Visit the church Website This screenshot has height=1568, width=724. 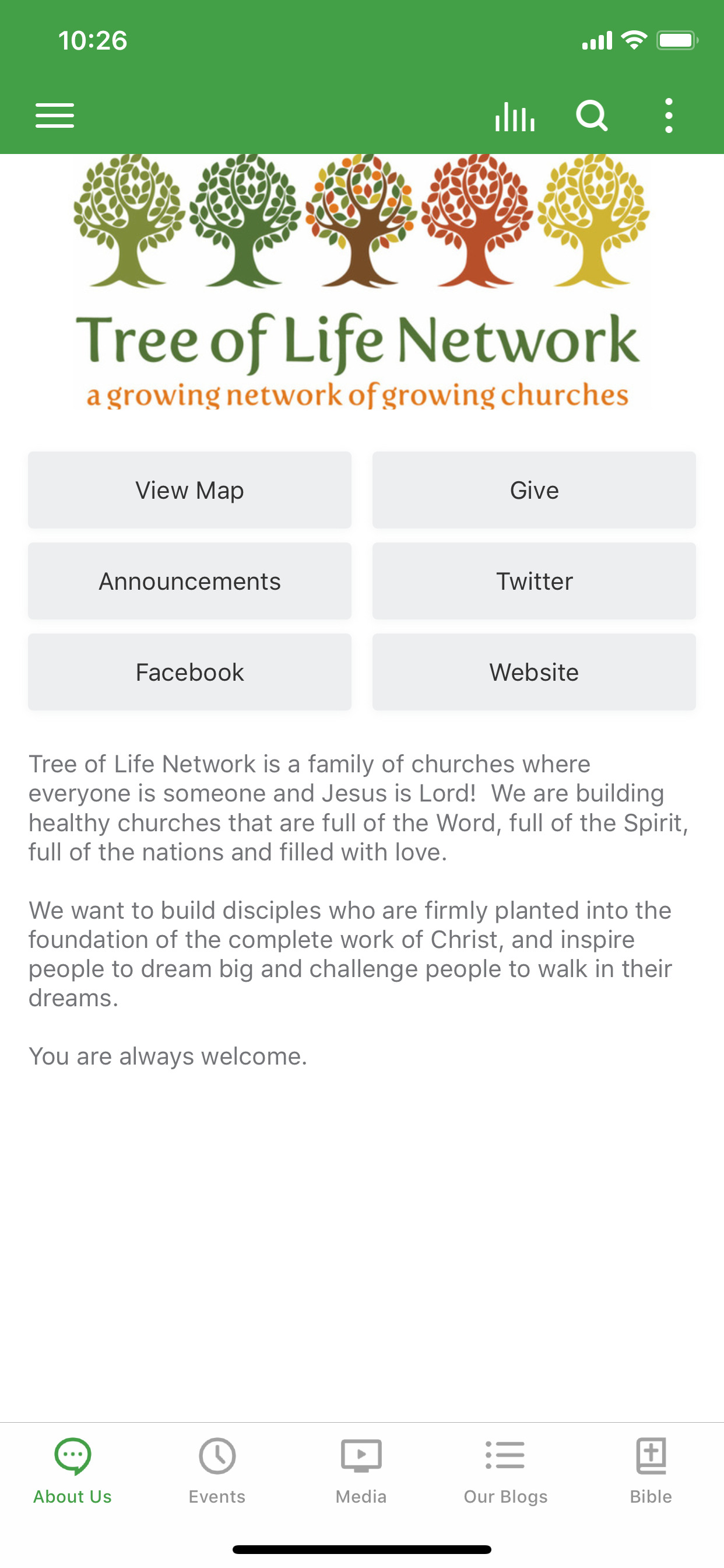click(533, 672)
